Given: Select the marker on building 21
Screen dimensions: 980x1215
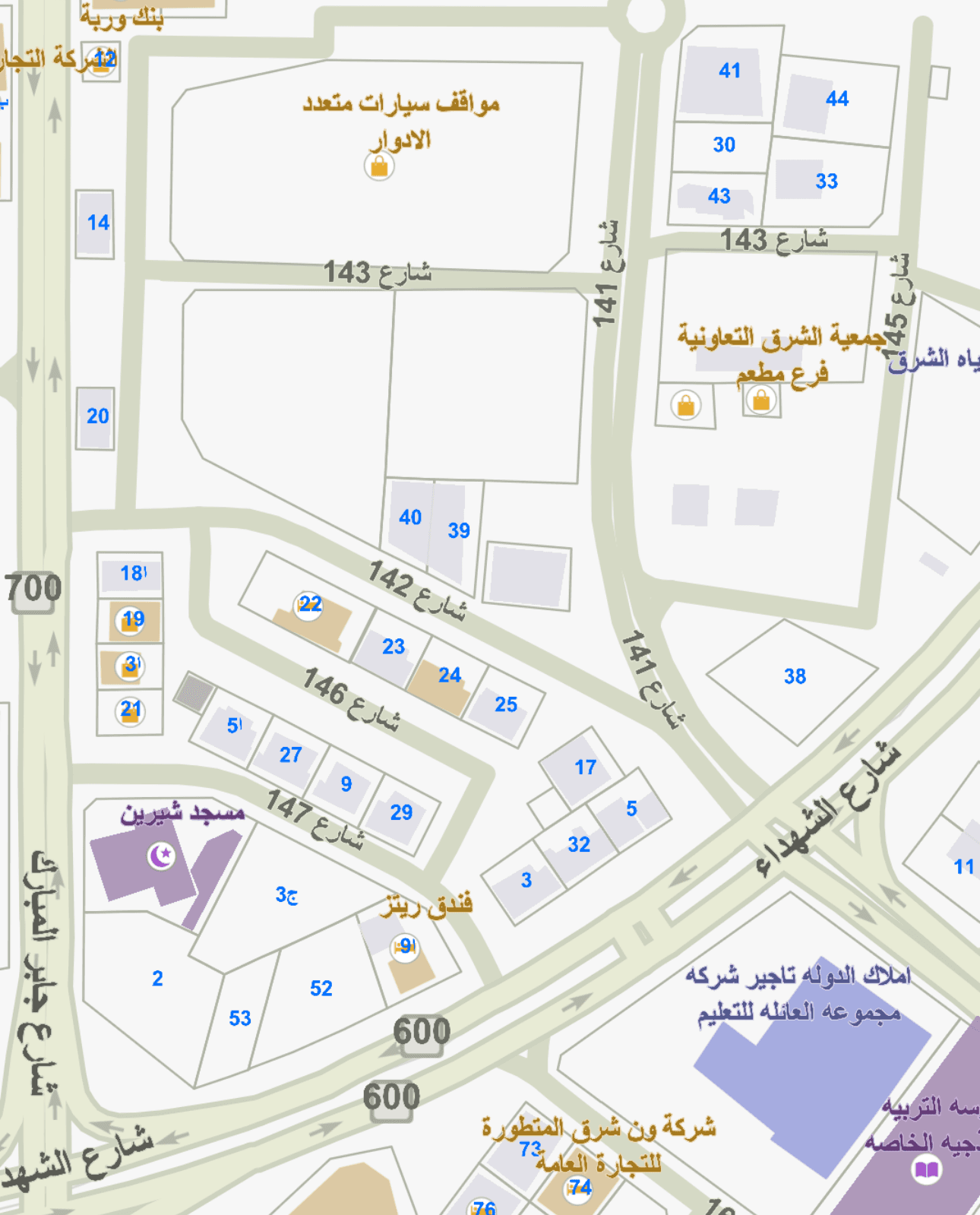Looking at the screenshot, I should click(x=130, y=712).
